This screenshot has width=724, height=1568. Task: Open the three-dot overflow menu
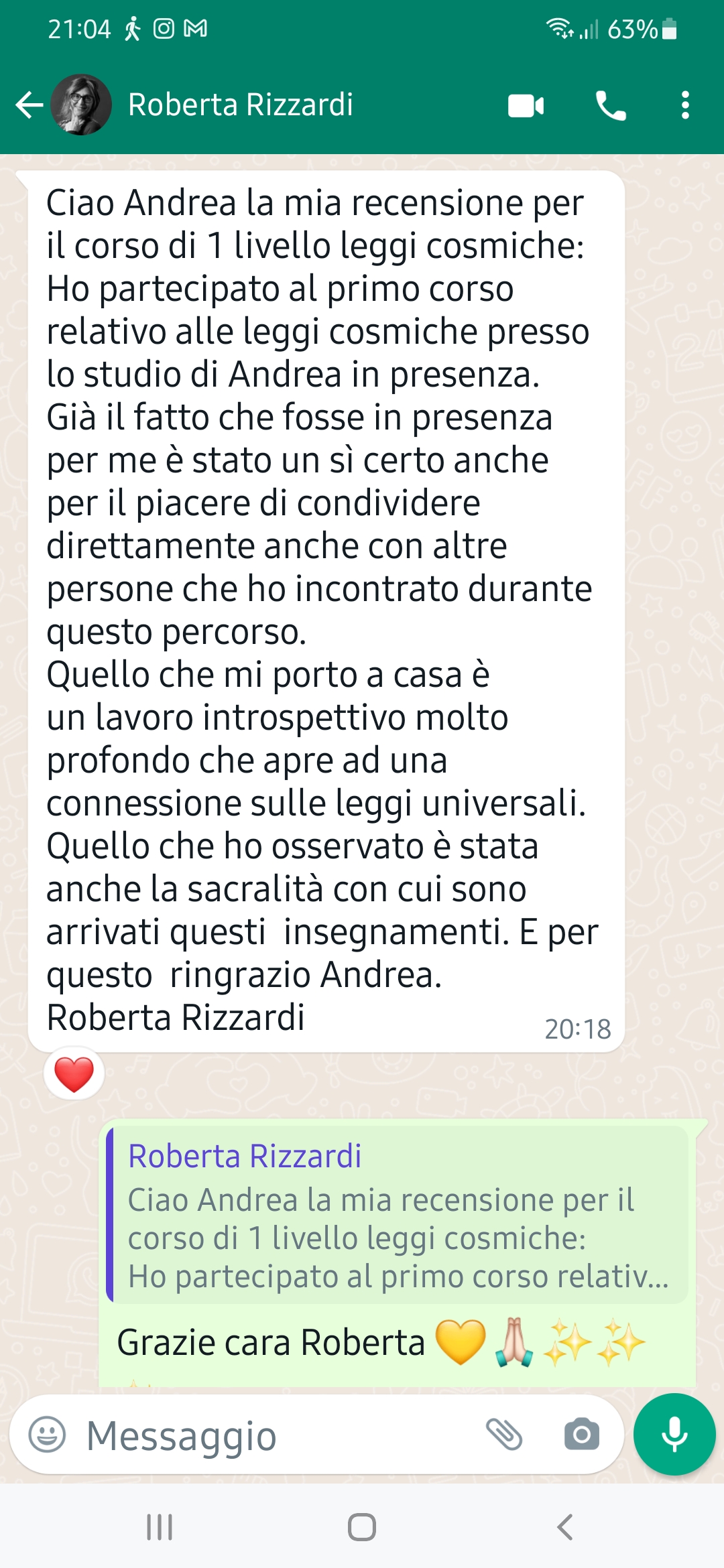[684, 105]
